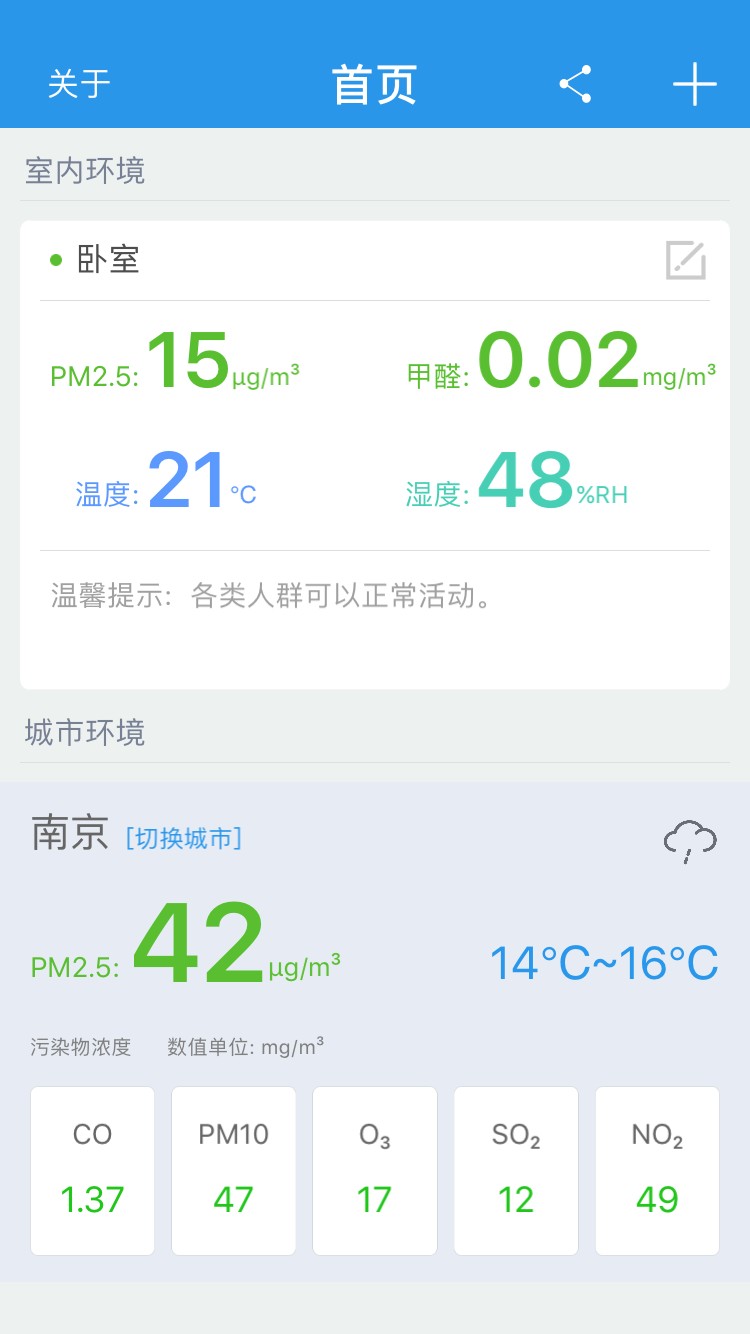Tap the green status dot beside 卧室
Image resolution: width=750 pixels, height=1334 pixels.
pos(55,258)
